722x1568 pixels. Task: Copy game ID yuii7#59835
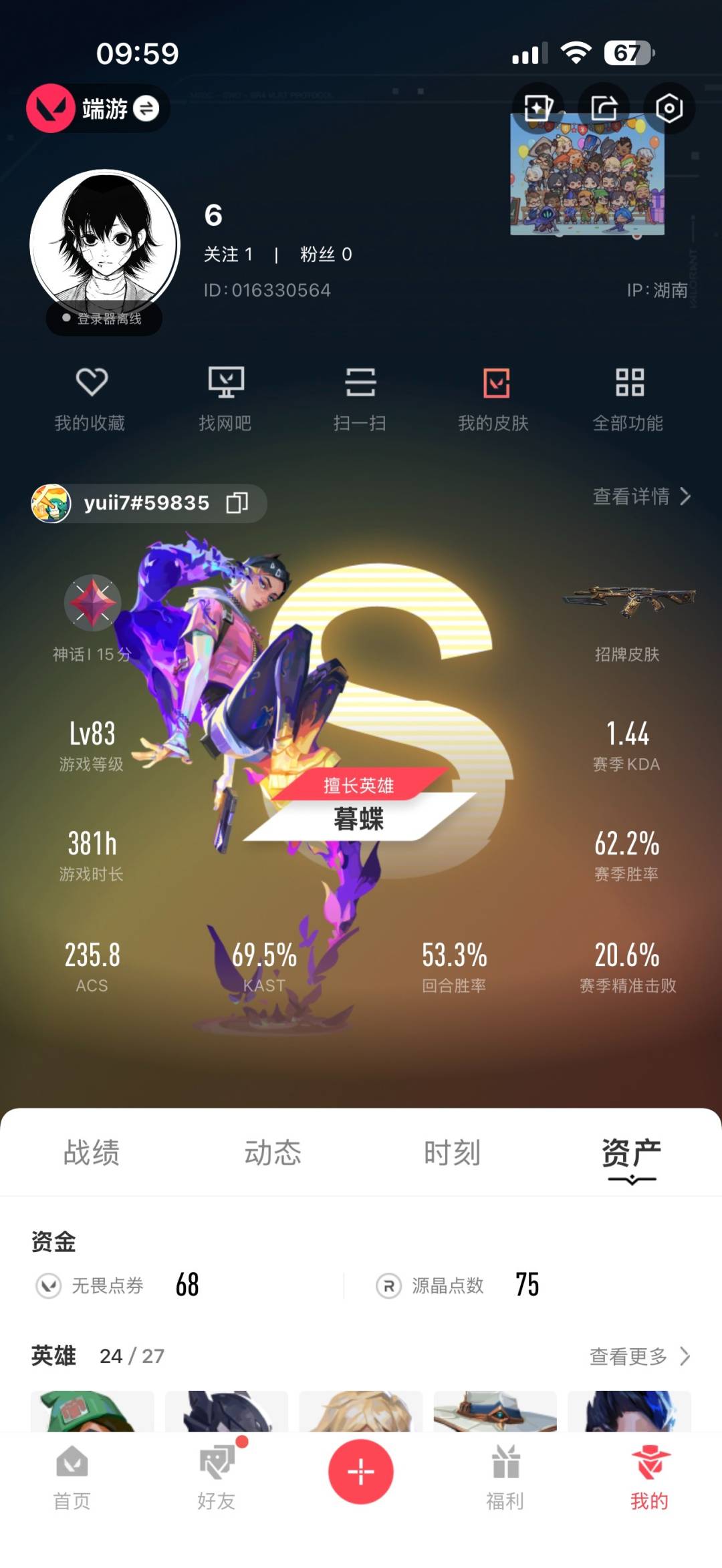pos(237,502)
